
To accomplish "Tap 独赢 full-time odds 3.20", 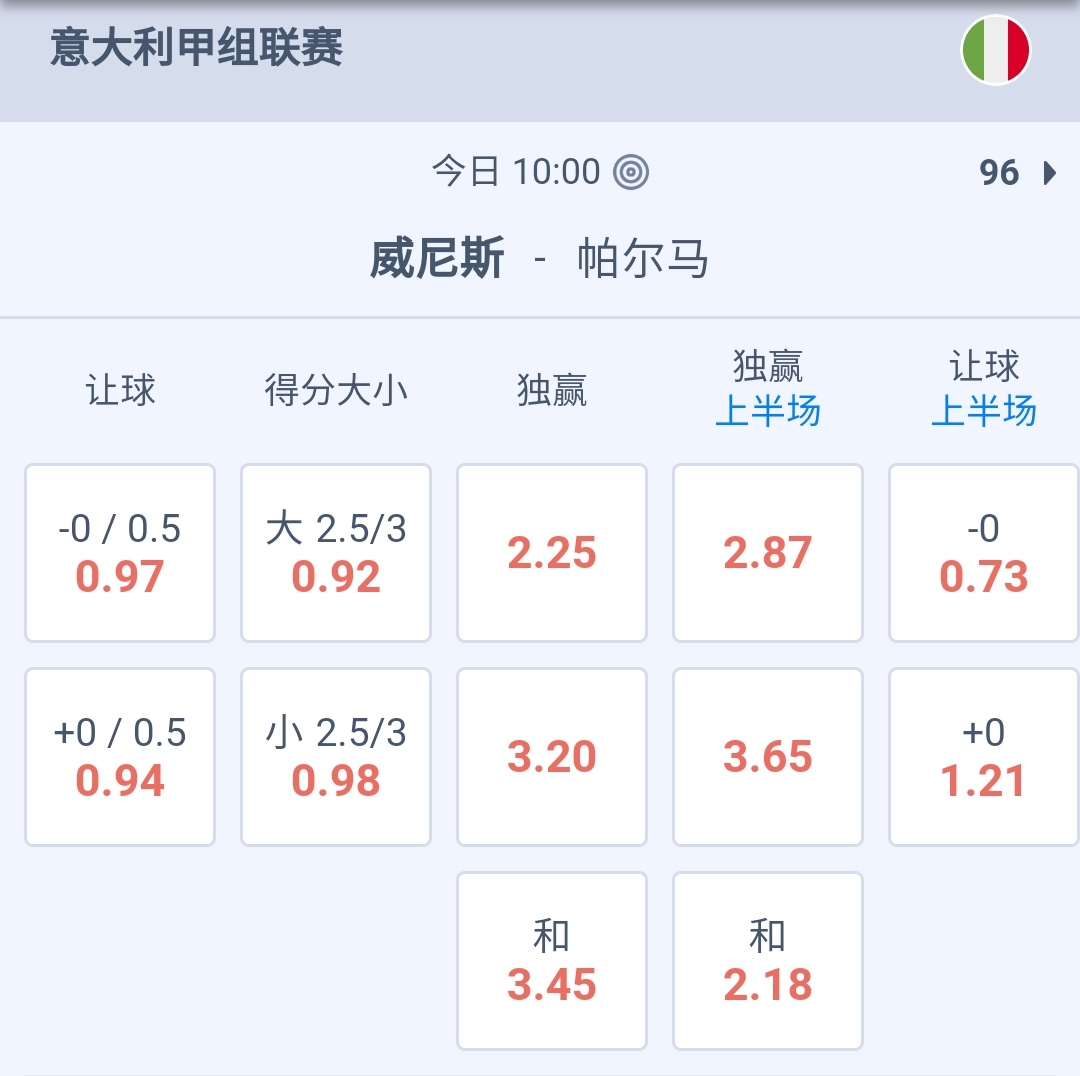I will (552, 757).
